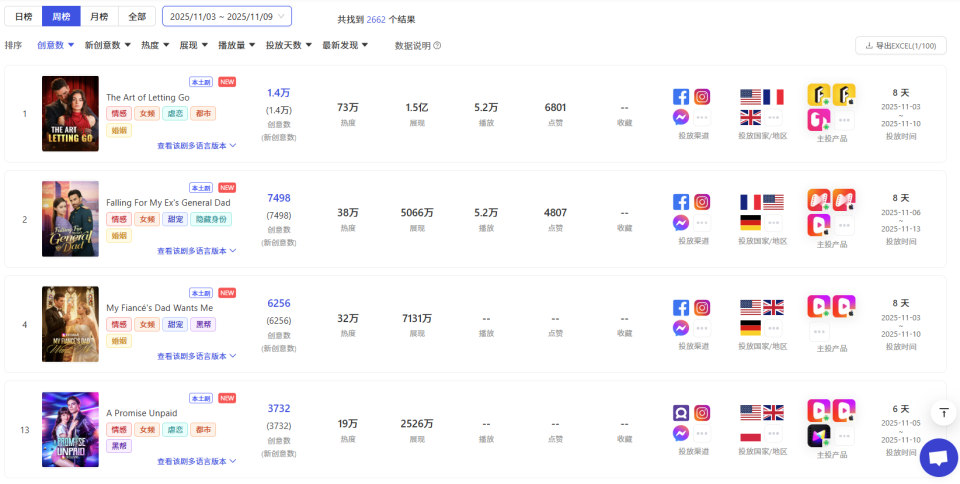The width and height of the screenshot is (960, 484).
Task: Switch to the 月榜 tab
Action: [98, 17]
